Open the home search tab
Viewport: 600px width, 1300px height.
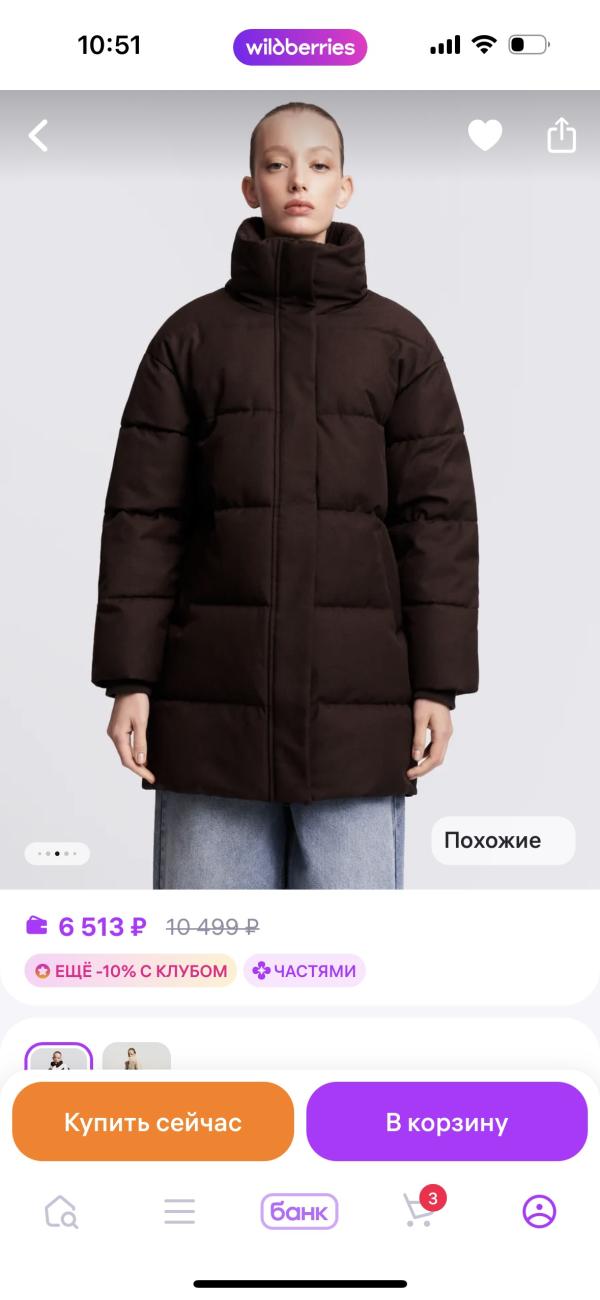[x=61, y=1212]
